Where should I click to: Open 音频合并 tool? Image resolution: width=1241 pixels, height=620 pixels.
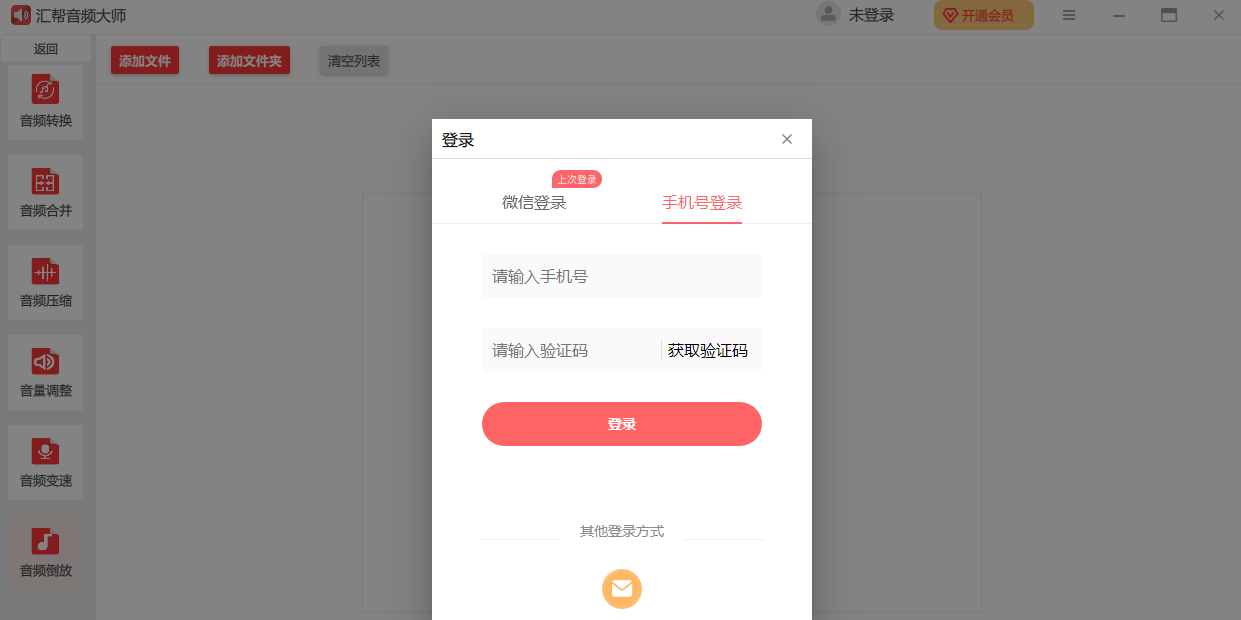pyautogui.click(x=46, y=192)
